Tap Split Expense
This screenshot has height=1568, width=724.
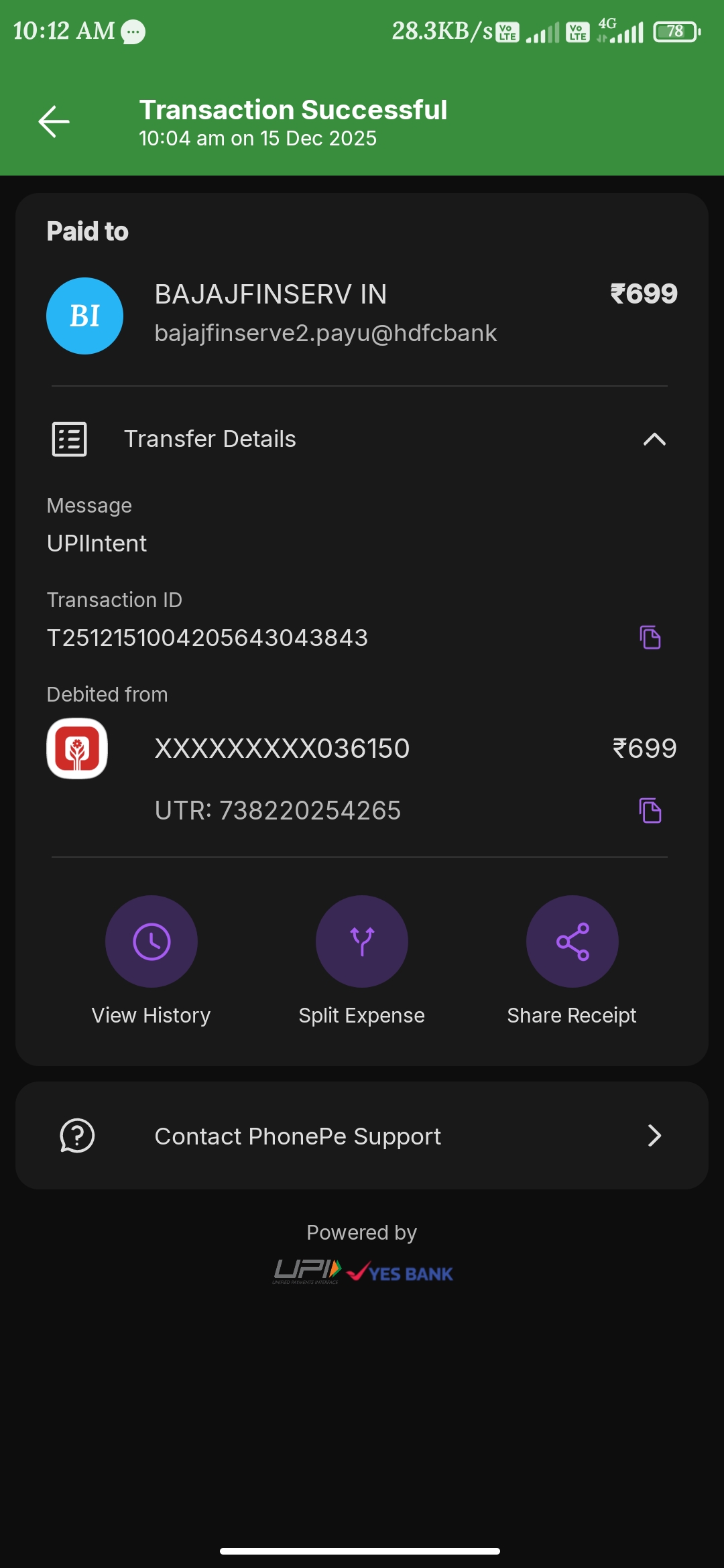[362, 941]
